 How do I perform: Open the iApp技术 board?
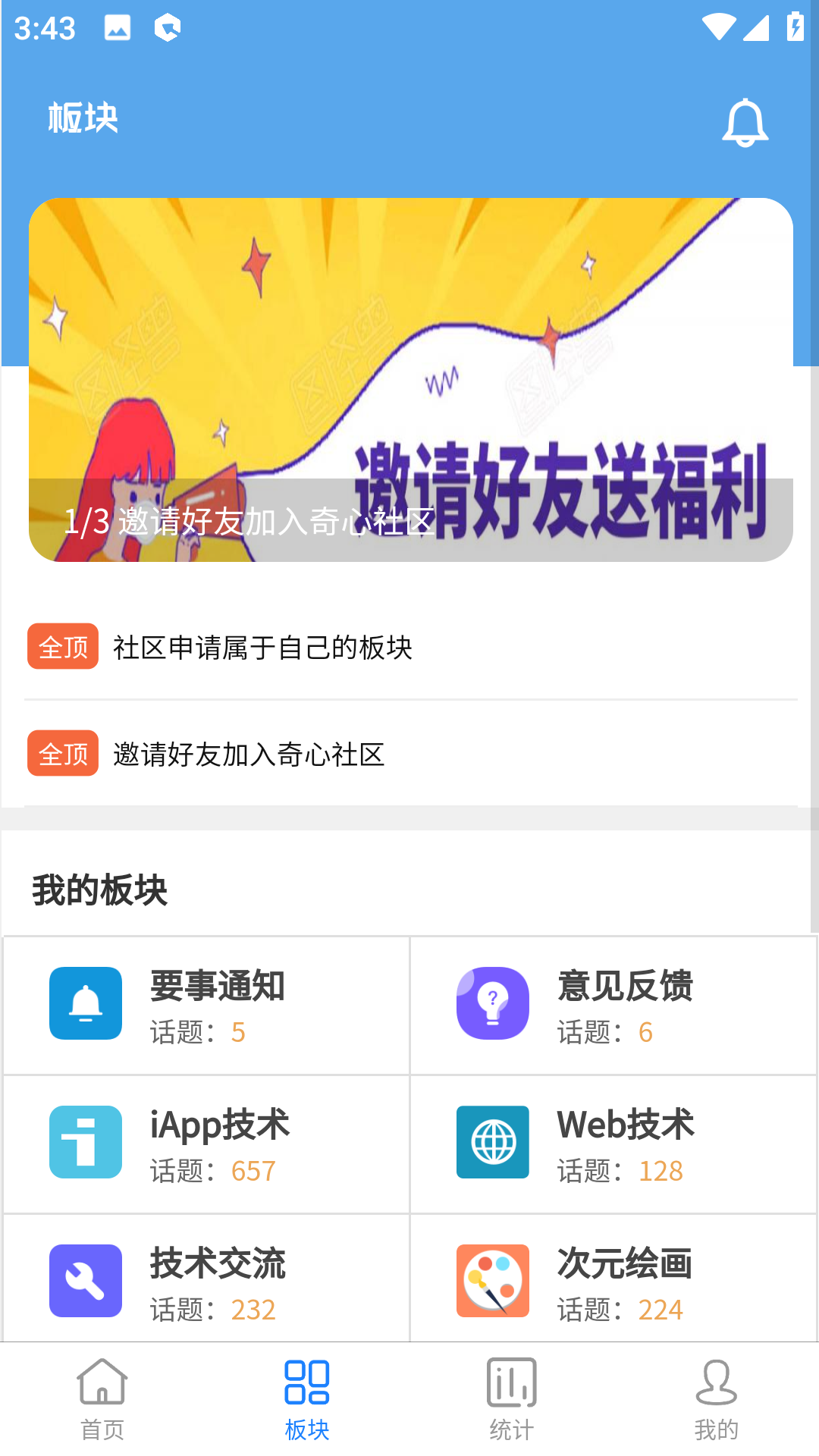pyautogui.click(x=206, y=1144)
